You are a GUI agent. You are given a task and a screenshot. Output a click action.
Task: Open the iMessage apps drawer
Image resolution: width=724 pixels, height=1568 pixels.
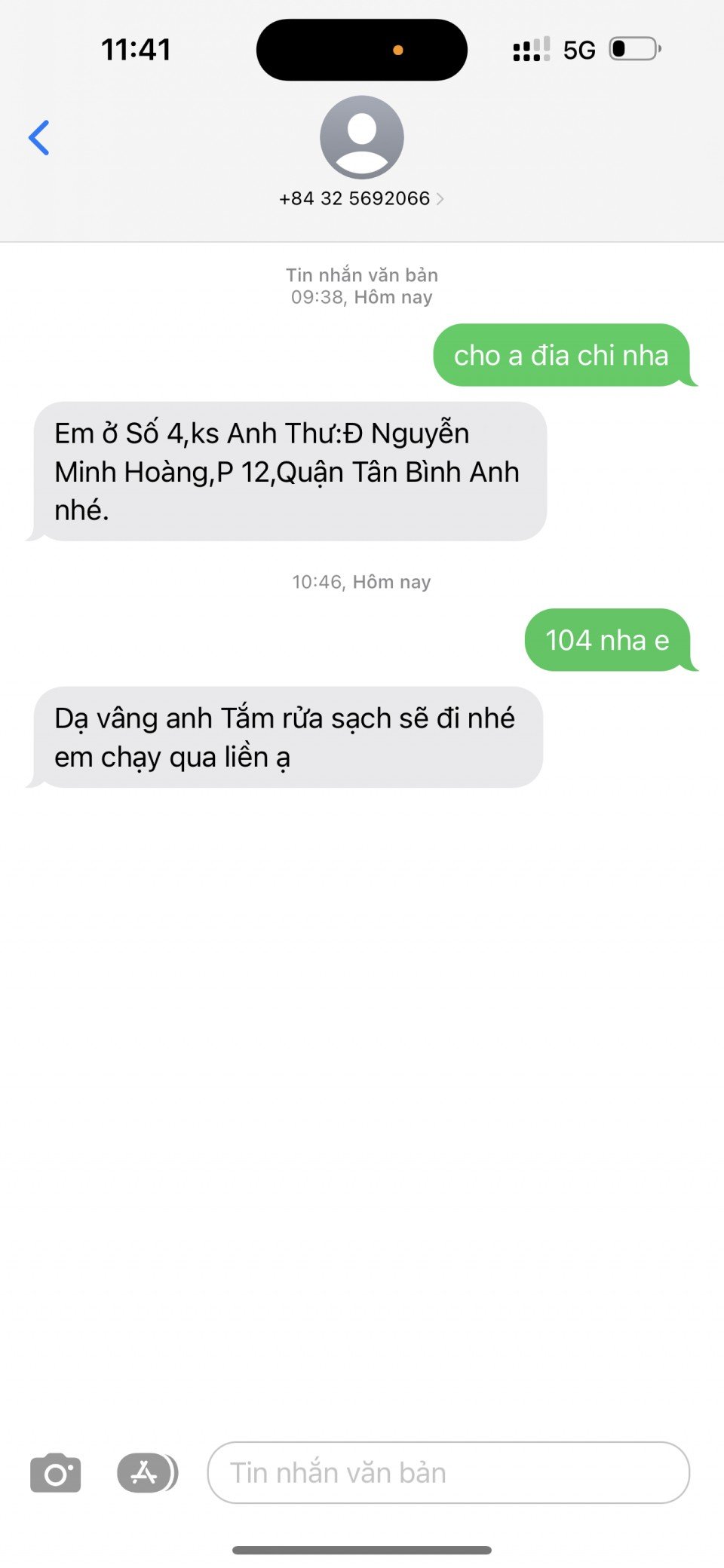(146, 1472)
